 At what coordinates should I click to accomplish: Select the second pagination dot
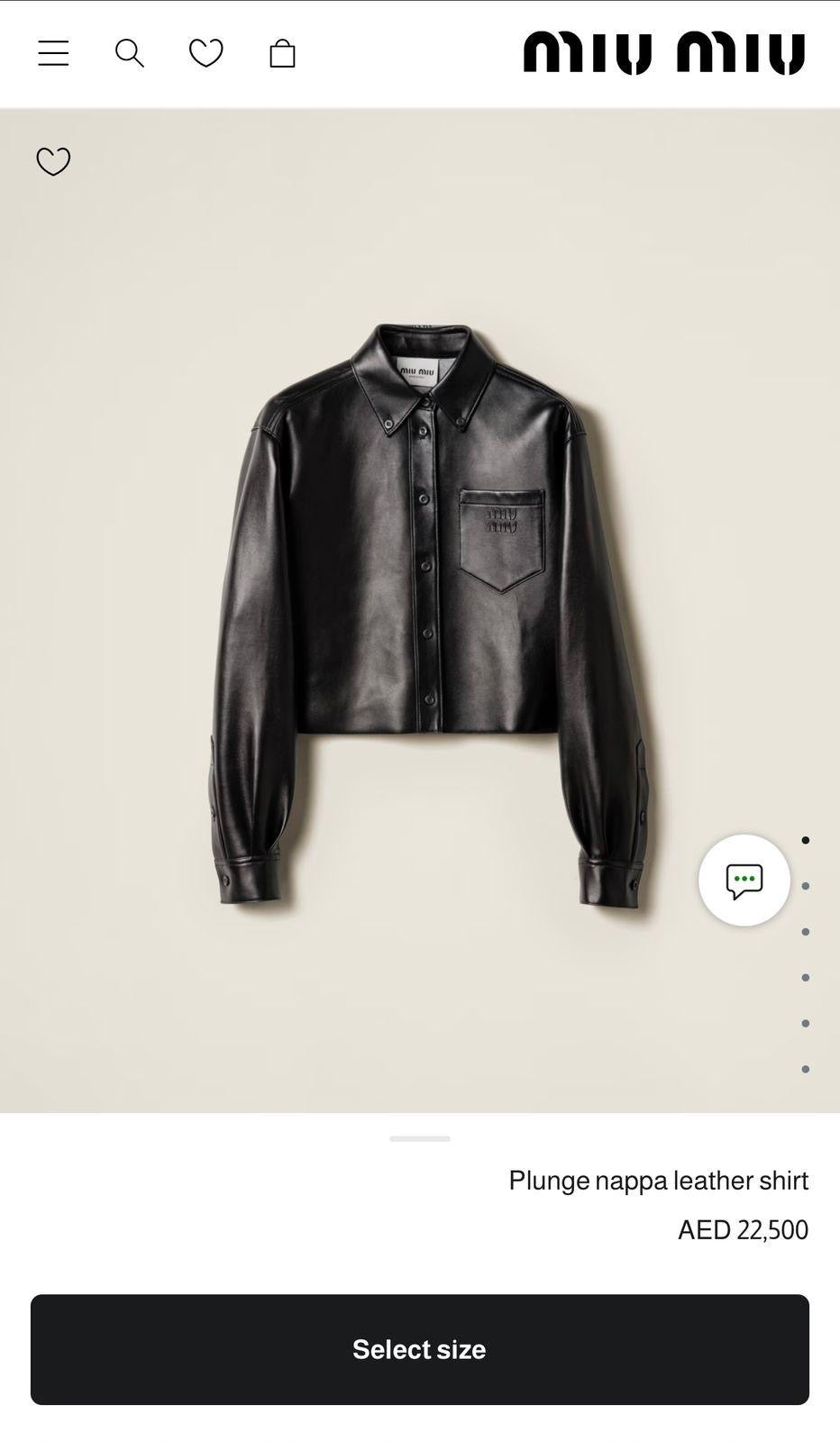tap(805, 886)
